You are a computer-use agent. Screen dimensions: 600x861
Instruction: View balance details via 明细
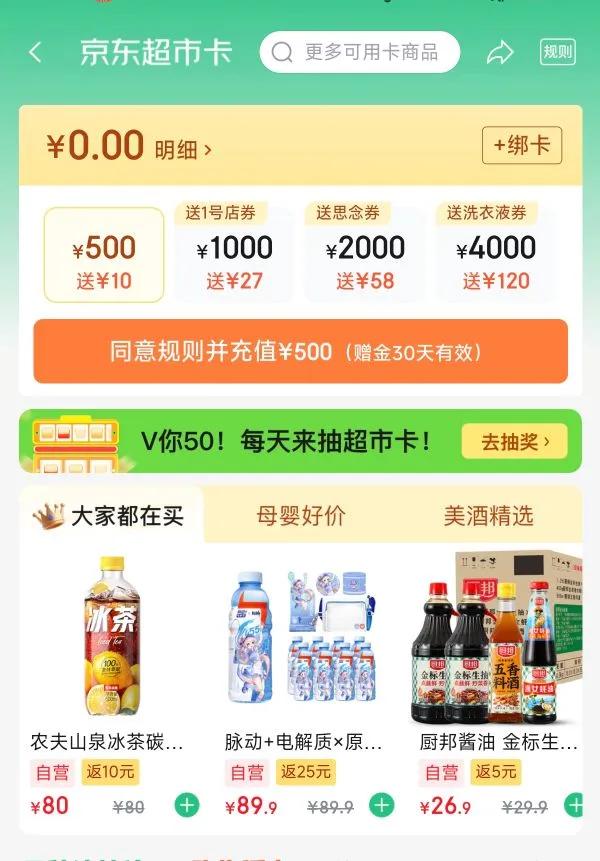pyautogui.click(x=183, y=150)
